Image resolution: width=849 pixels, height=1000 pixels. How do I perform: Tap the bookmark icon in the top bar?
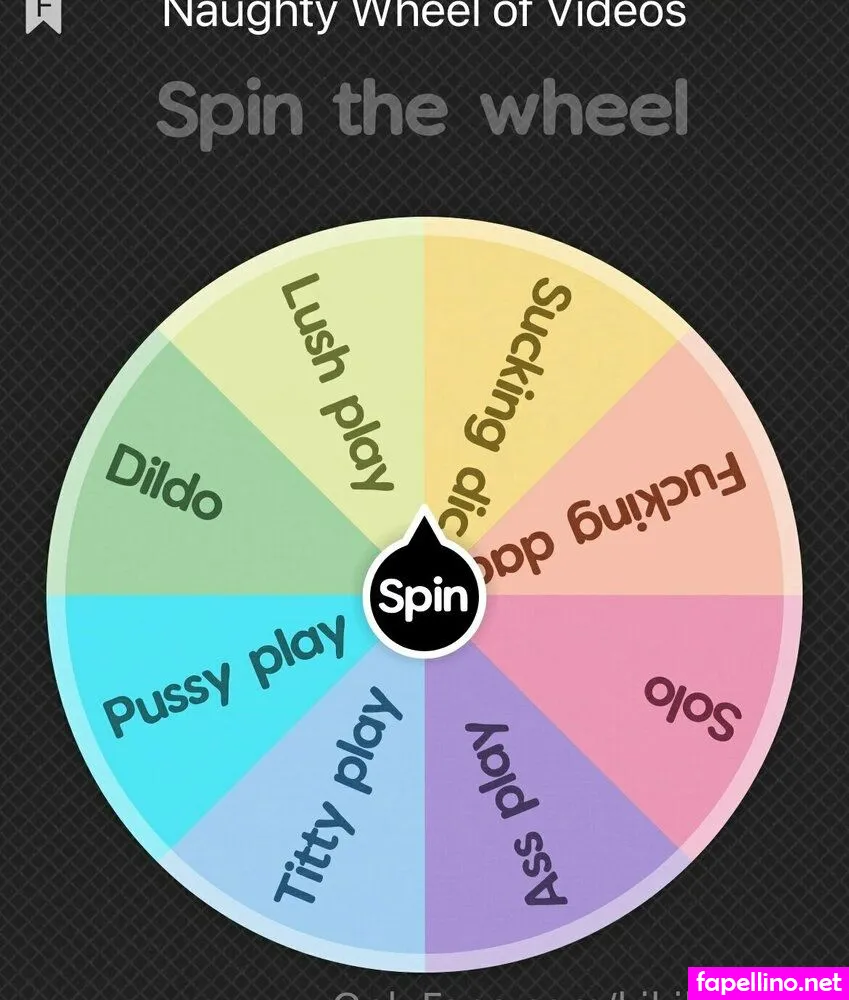pos(43,13)
